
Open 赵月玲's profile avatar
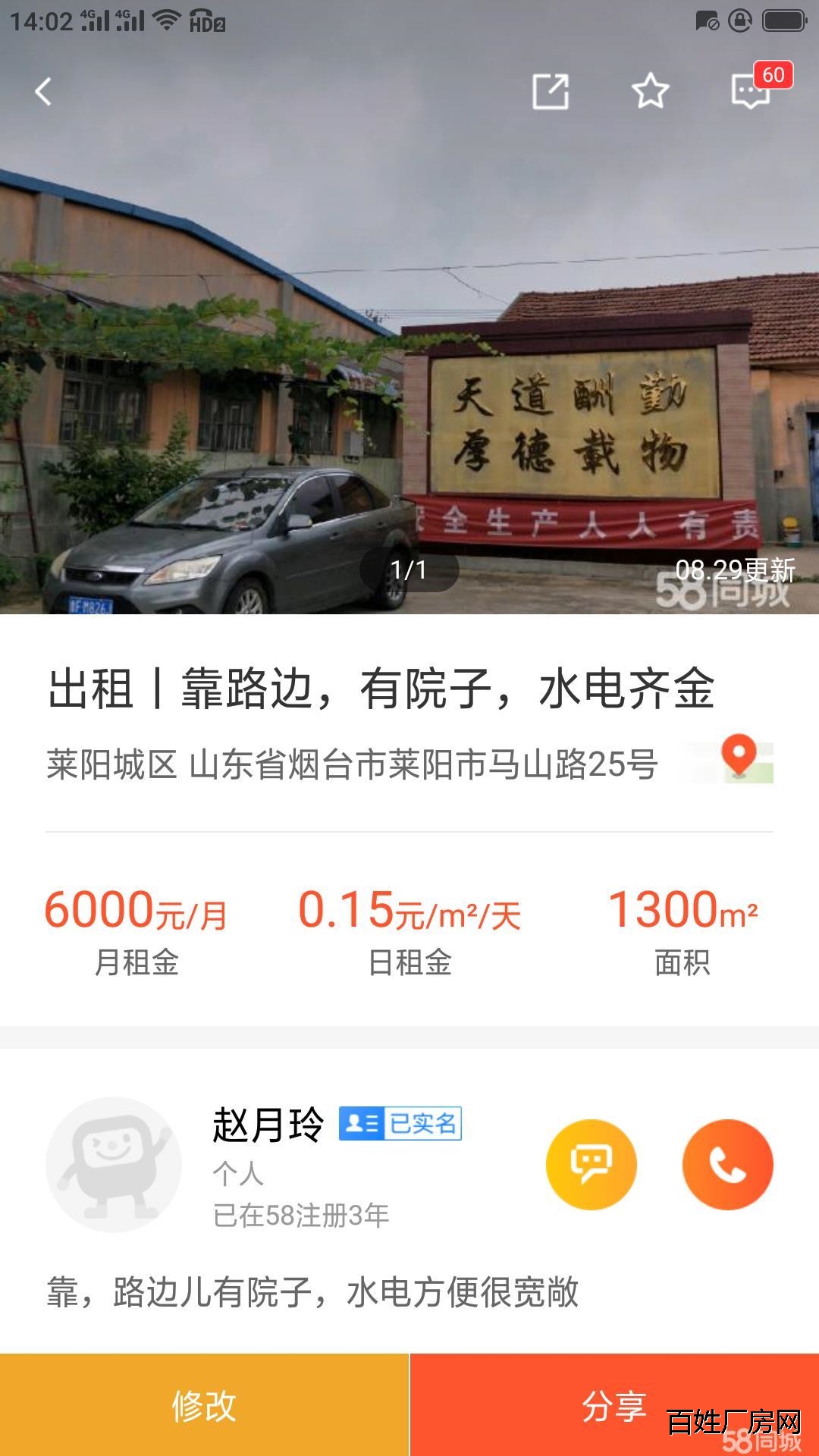(x=114, y=1164)
